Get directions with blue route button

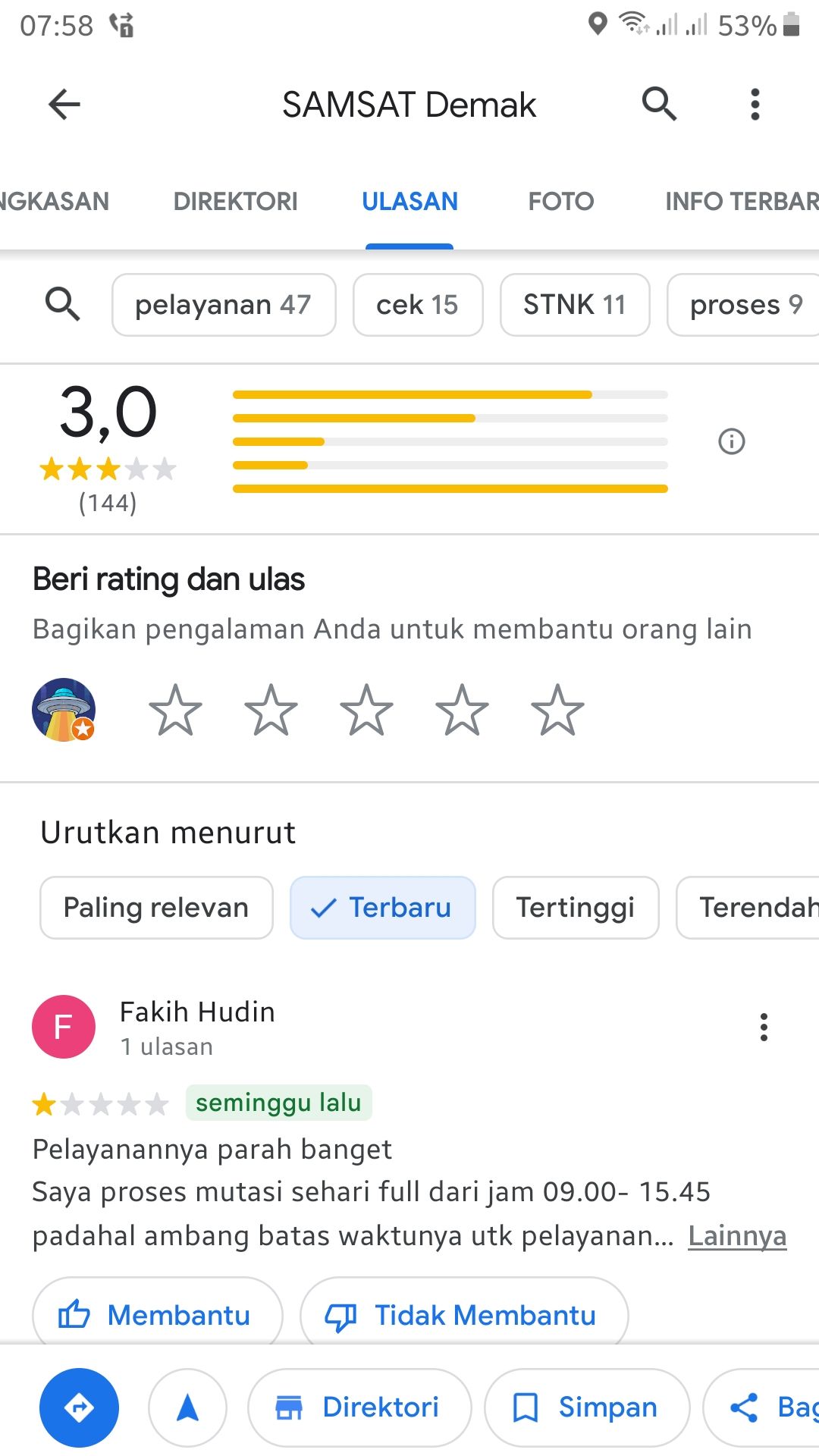(x=79, y=1407)
